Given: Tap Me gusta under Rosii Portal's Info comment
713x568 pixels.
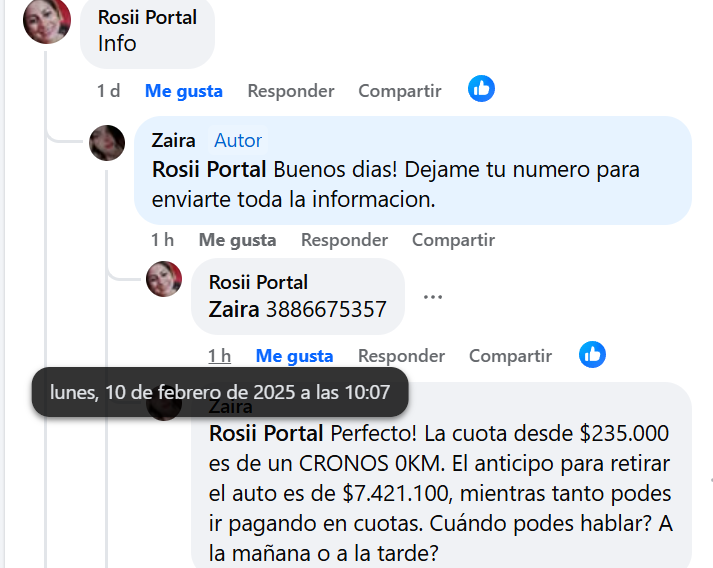Looking at the screenshot, I should tap(184, 91).
